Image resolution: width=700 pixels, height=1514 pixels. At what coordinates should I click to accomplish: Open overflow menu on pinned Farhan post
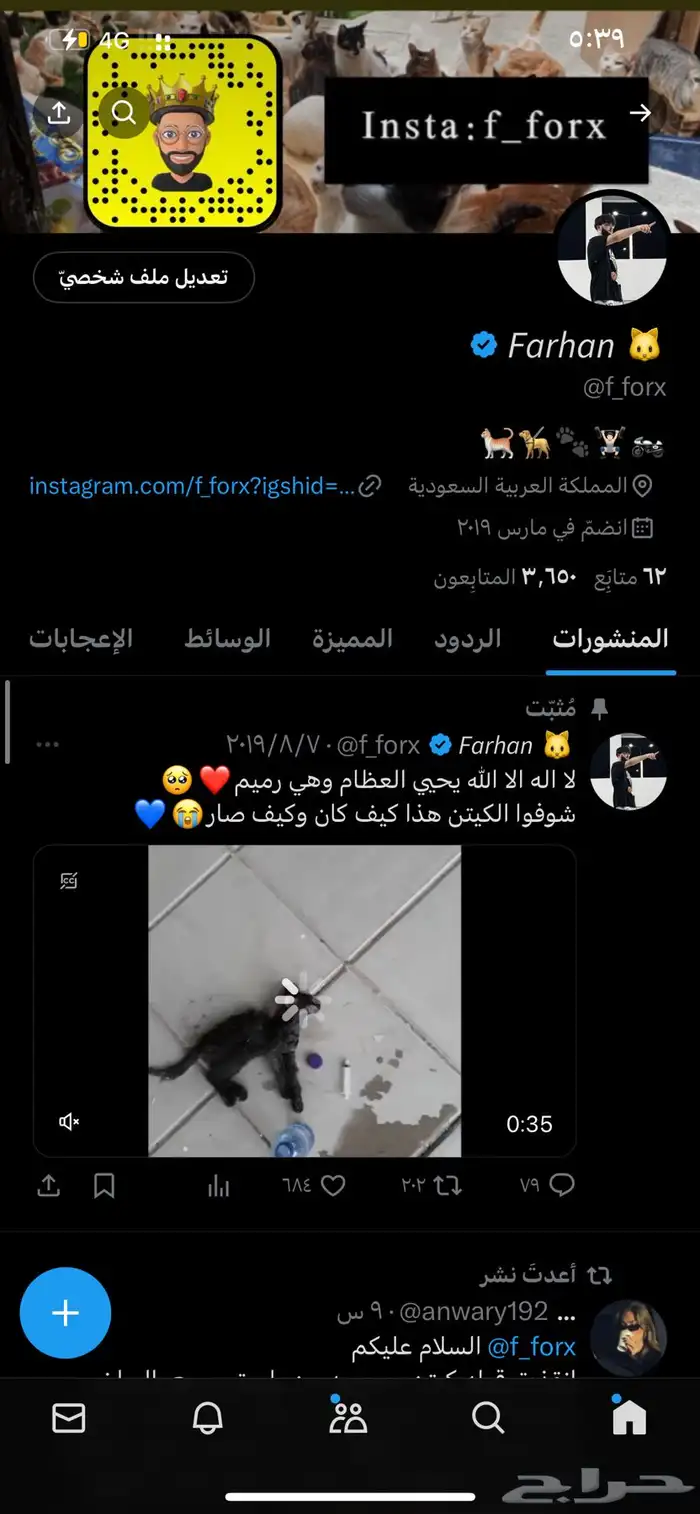point(47,745)
